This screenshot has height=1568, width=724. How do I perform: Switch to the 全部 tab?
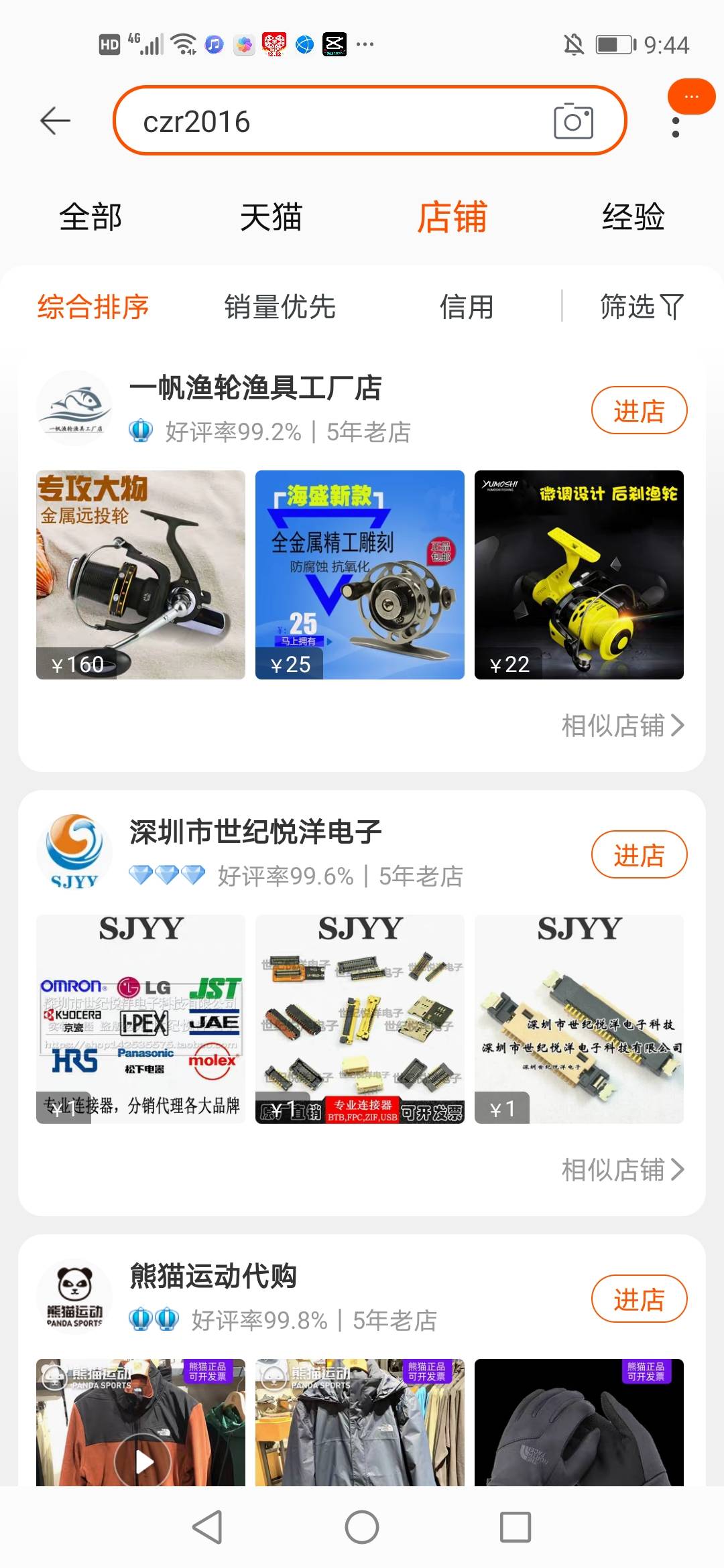[x=90, y=217]
